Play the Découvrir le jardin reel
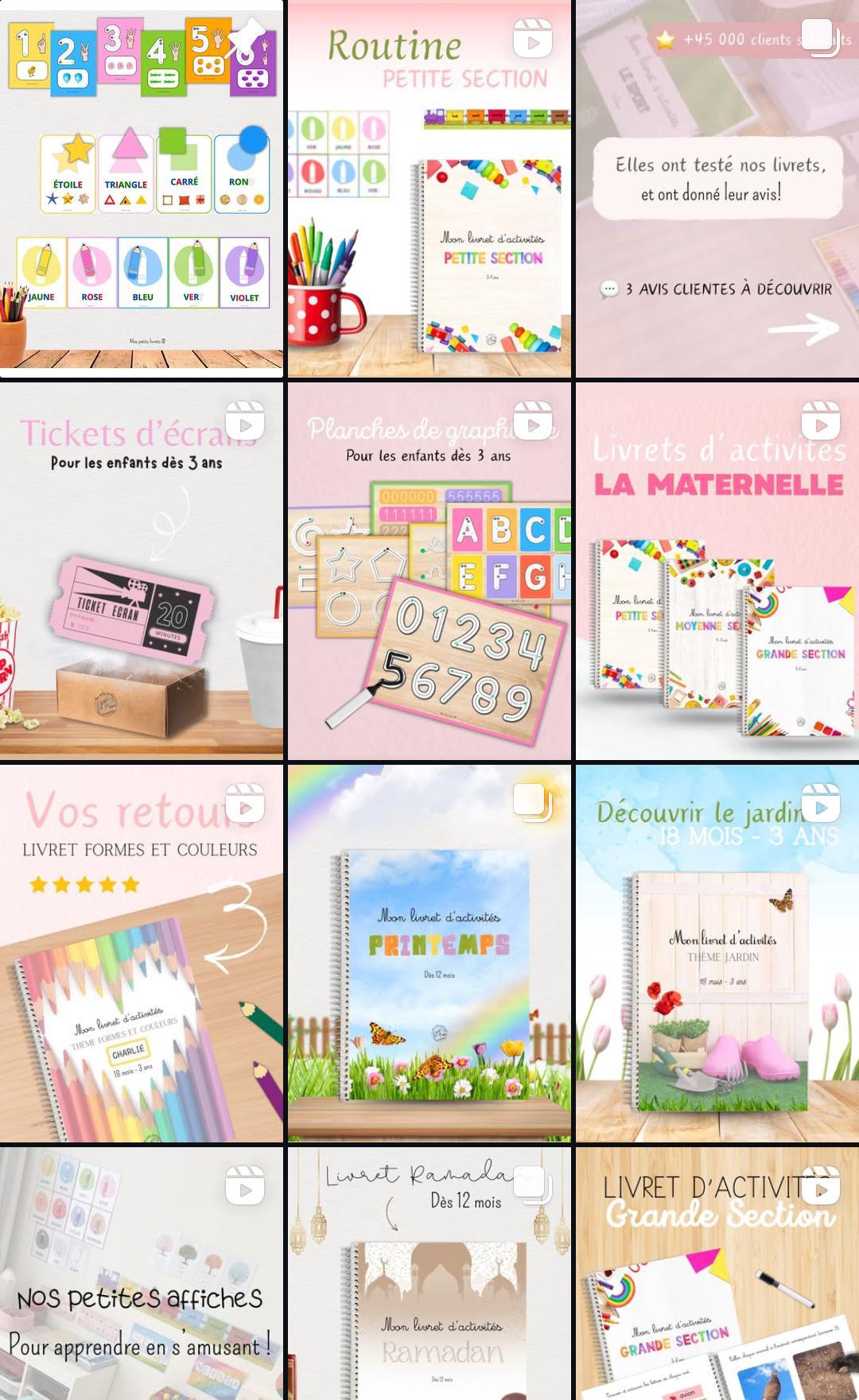Screen dimensions: 859x1400 point(717,952)
